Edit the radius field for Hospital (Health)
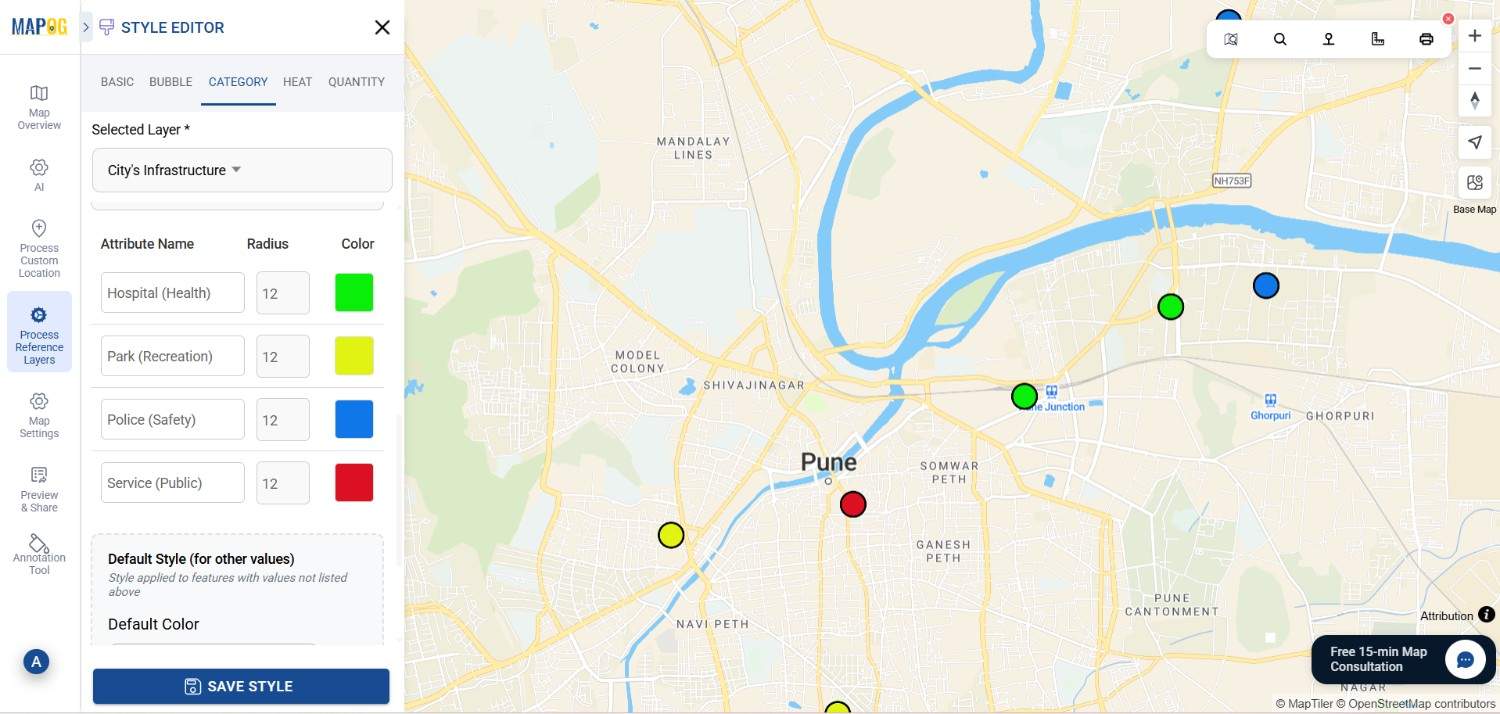 [x=283, y=293]
